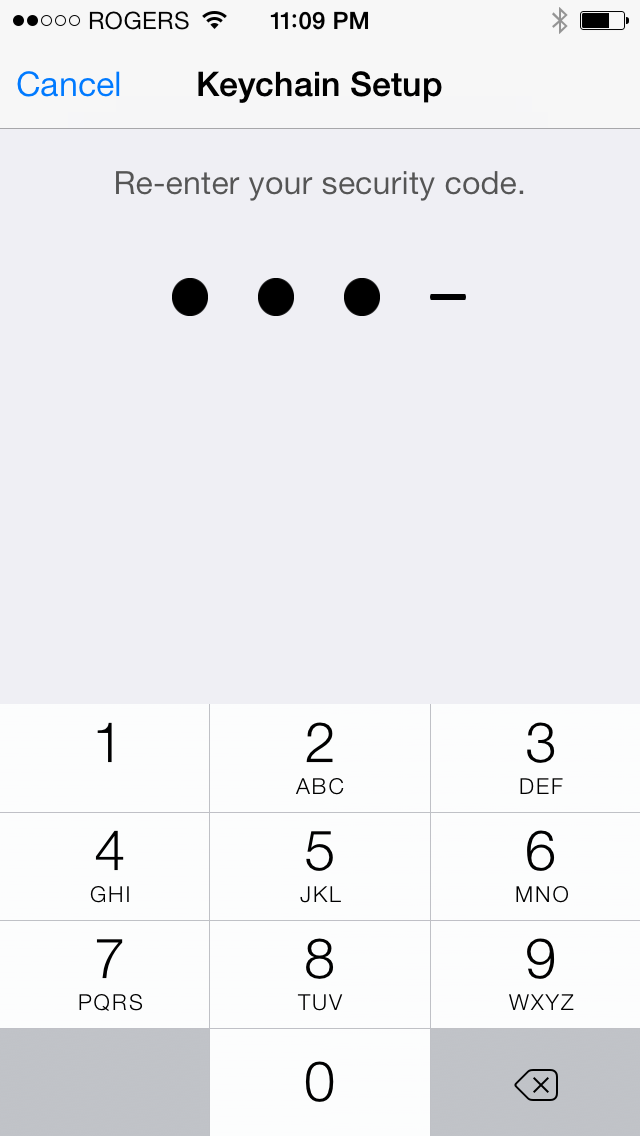The image size is (640, 1136).
Task: Select the 8 TUV key
Action: [x=320, y=974]
